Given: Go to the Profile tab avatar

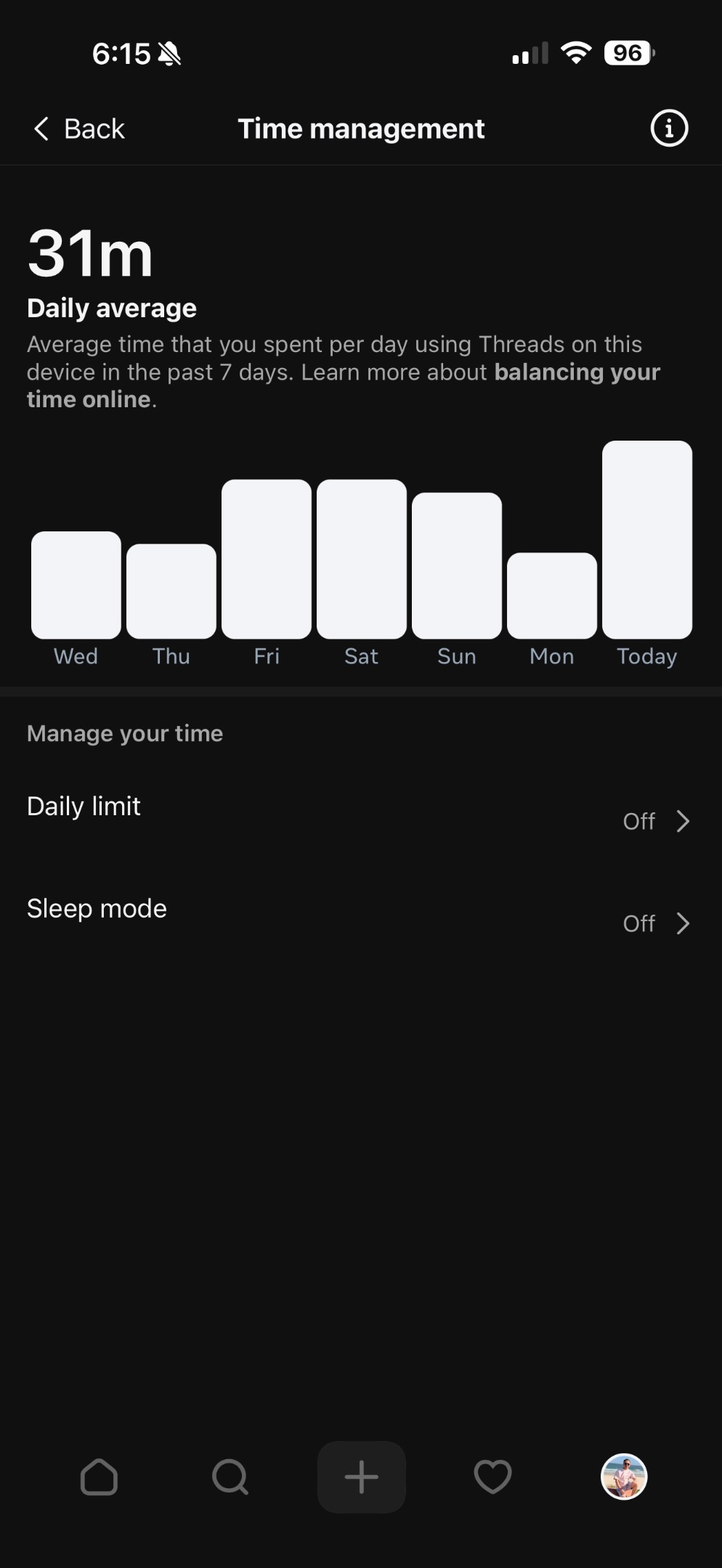Looking at the screenshot, I should coord(624,1477).
